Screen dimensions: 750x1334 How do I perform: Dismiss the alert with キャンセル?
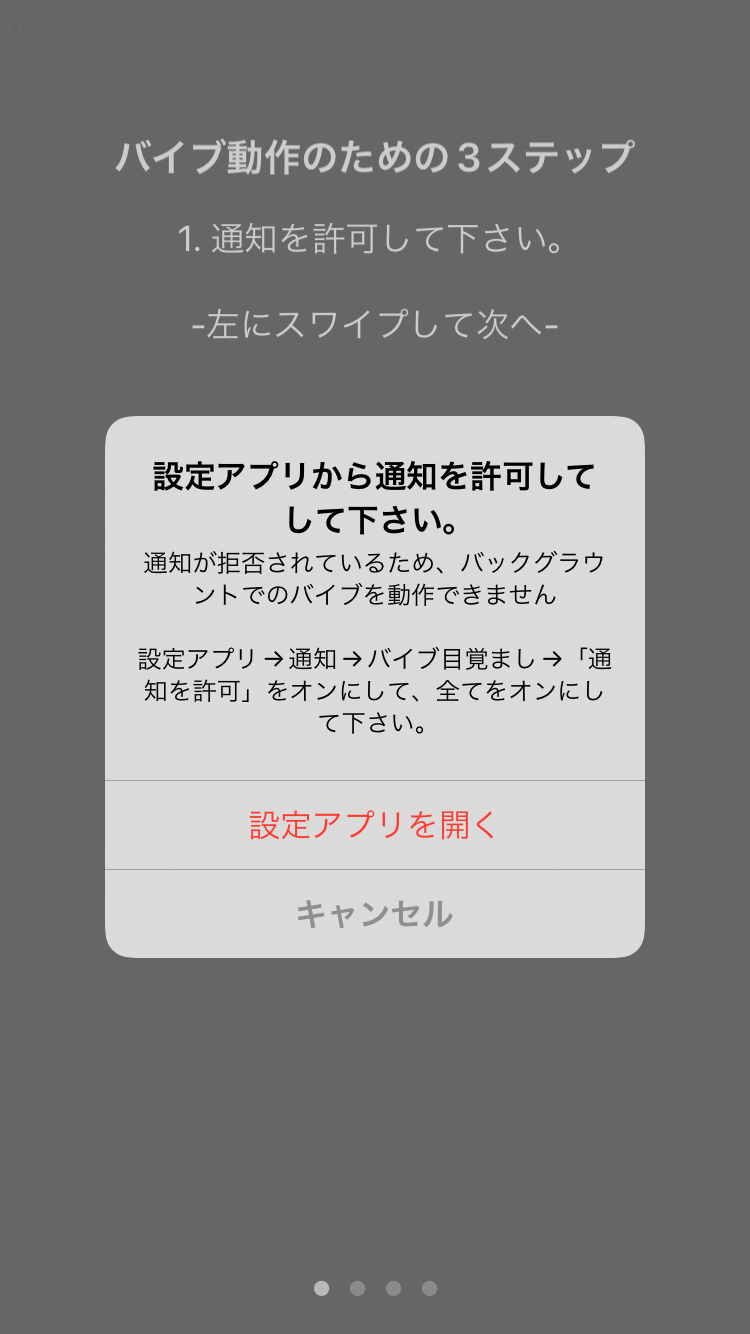point(374,913)
